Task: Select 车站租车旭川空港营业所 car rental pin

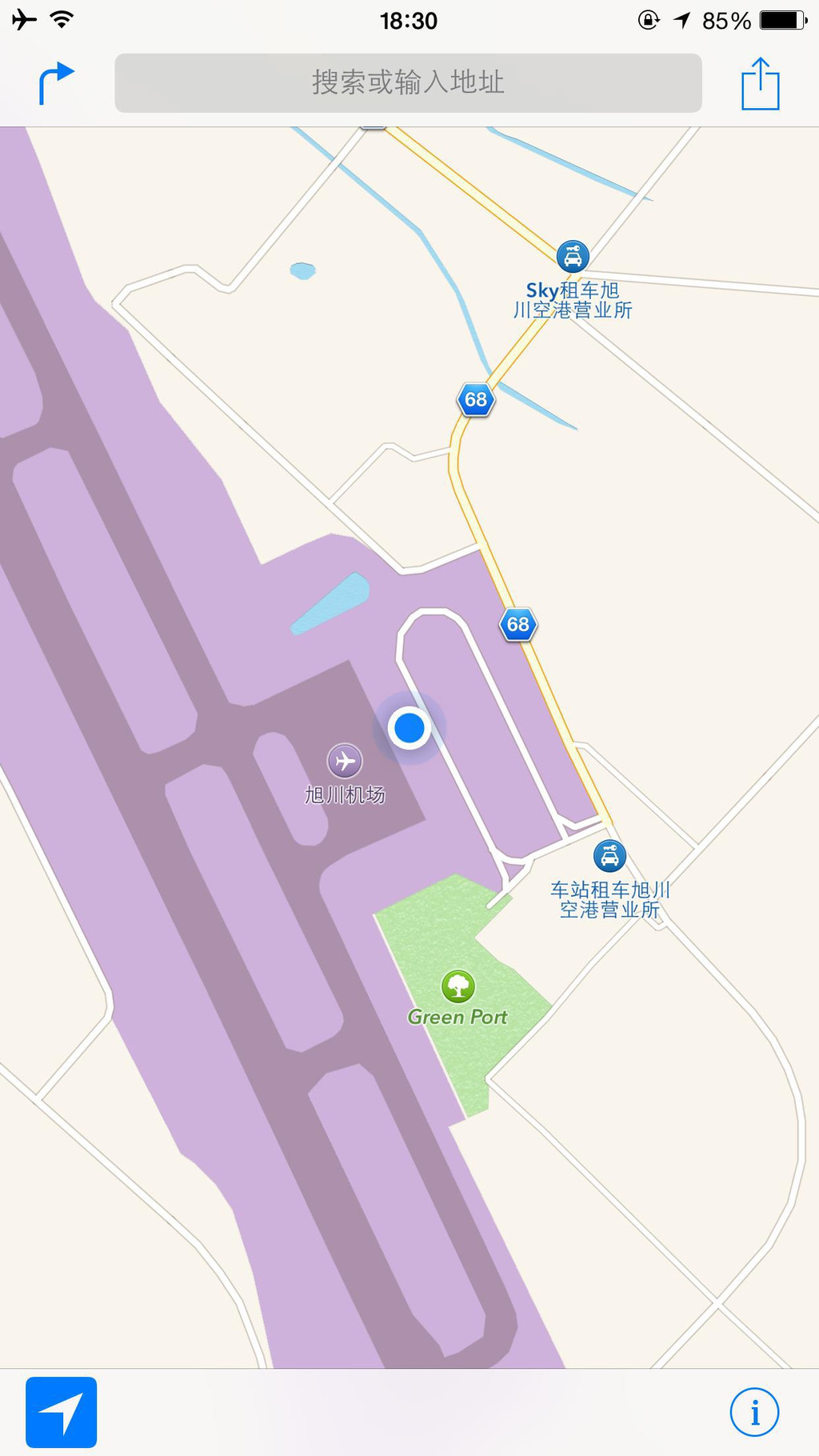Action: 609,856
